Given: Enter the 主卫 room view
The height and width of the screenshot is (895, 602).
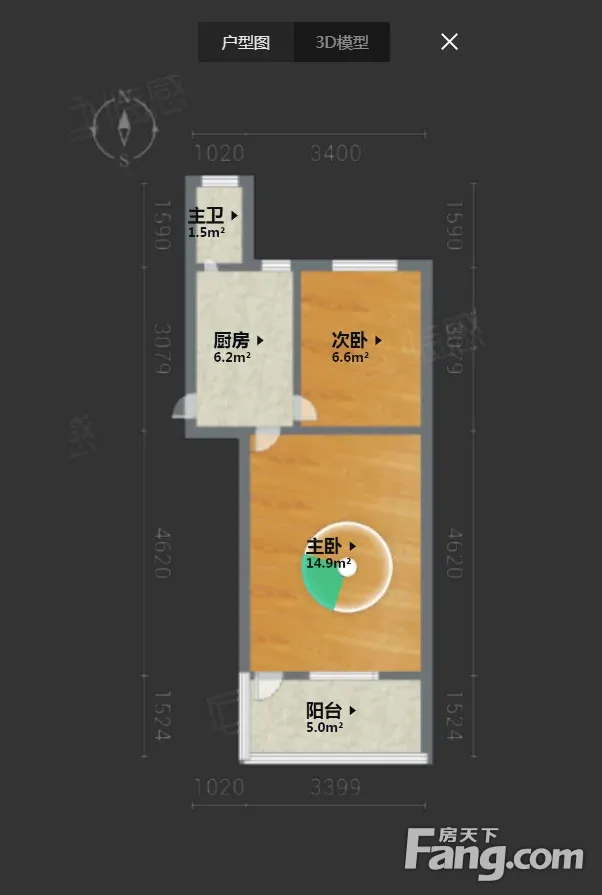Looking at the screenshot, I should 213,216.
